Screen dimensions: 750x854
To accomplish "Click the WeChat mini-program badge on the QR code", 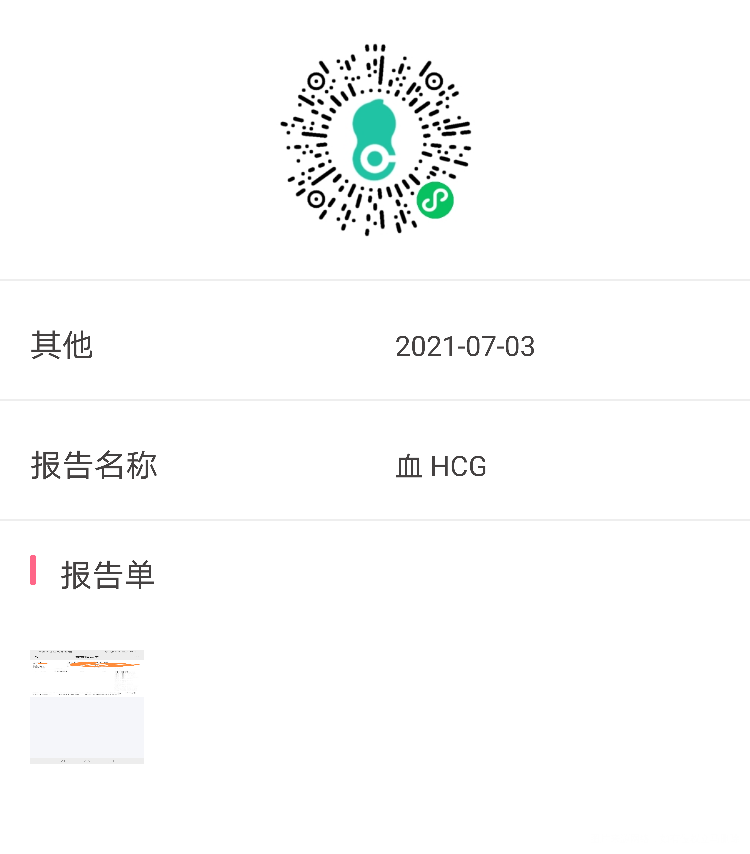I will (434, 200).
